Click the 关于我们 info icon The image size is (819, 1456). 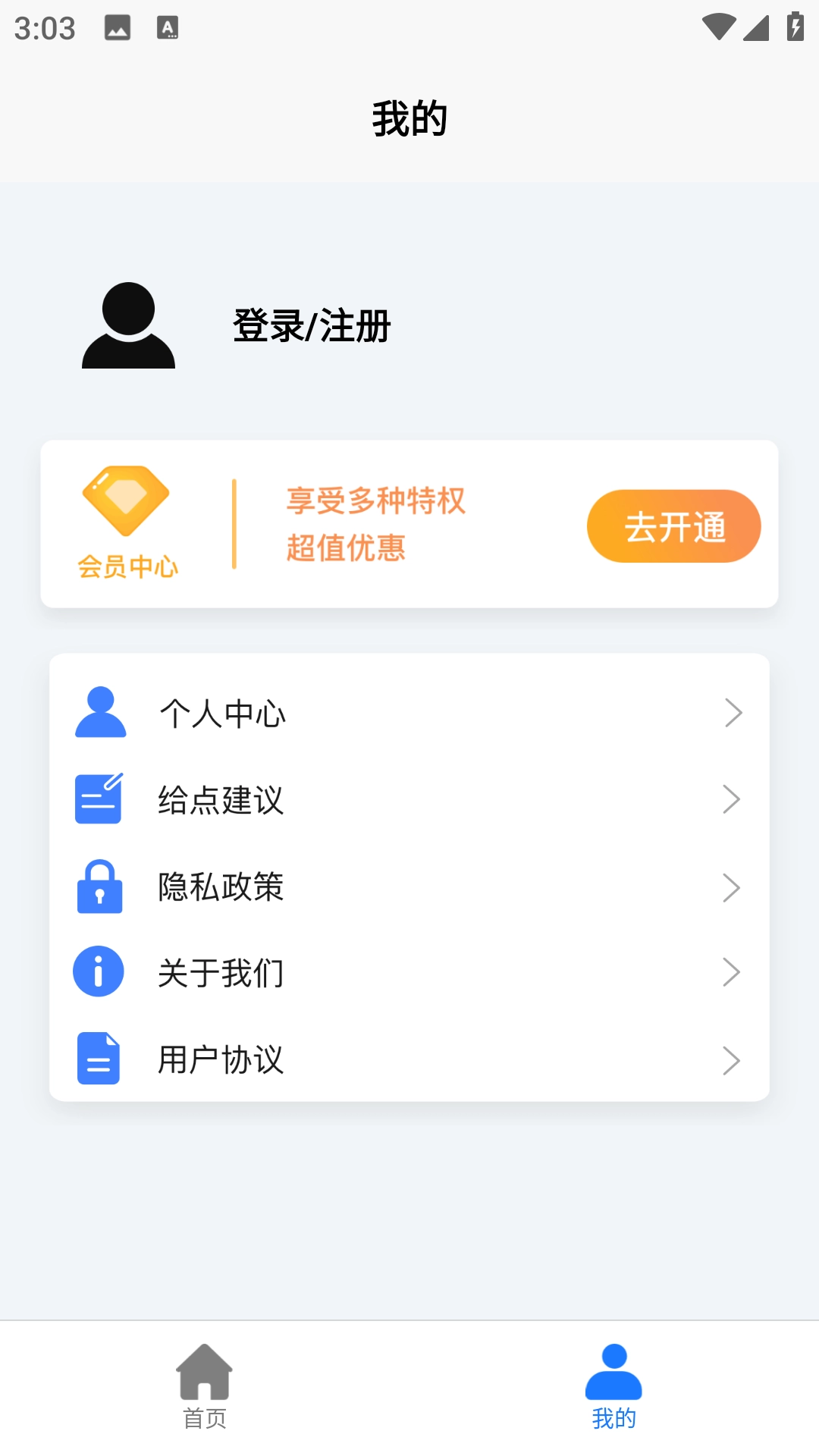click(97, 971)
